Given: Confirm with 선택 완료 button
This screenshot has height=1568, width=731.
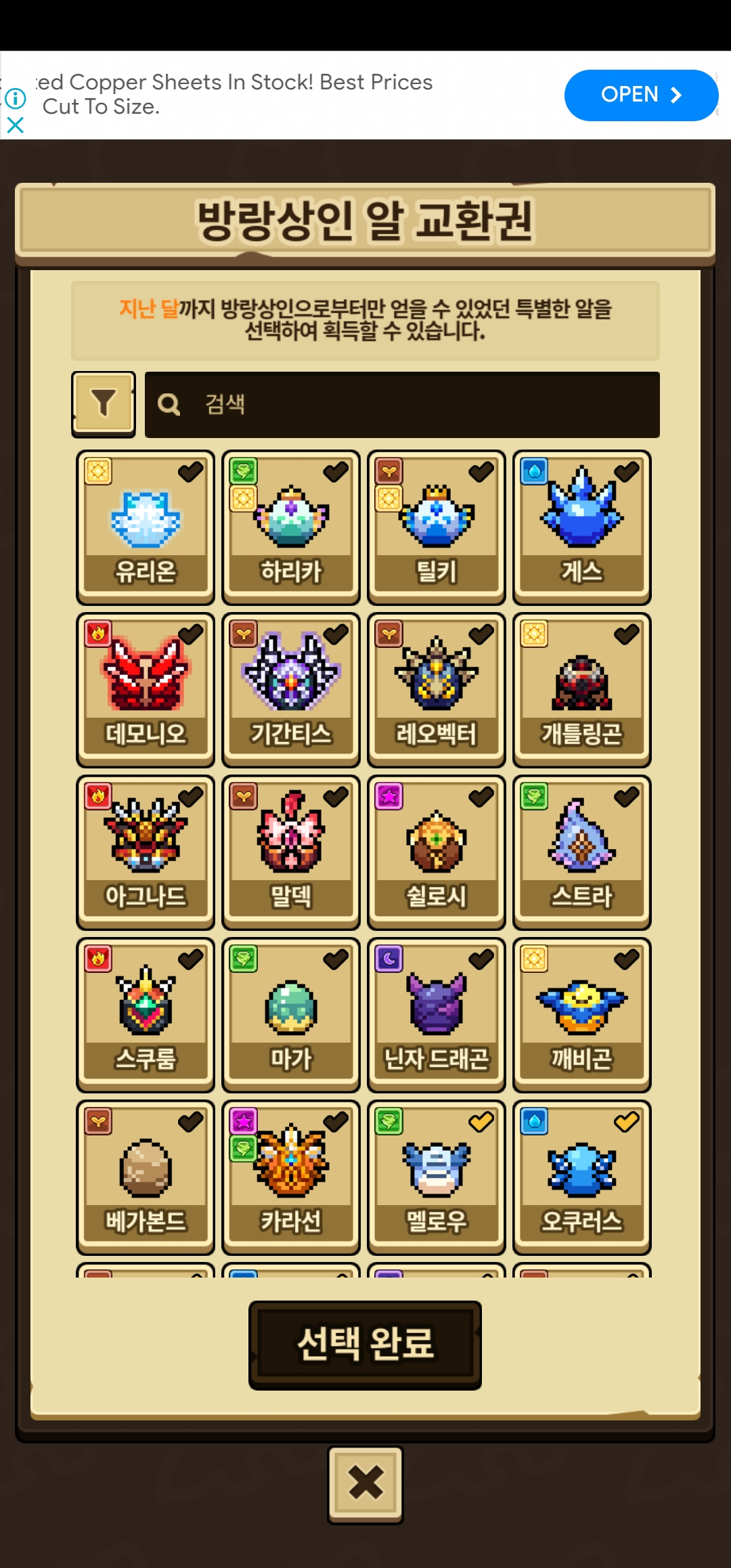Looking at the screenshot, I should click(365, 1345).
